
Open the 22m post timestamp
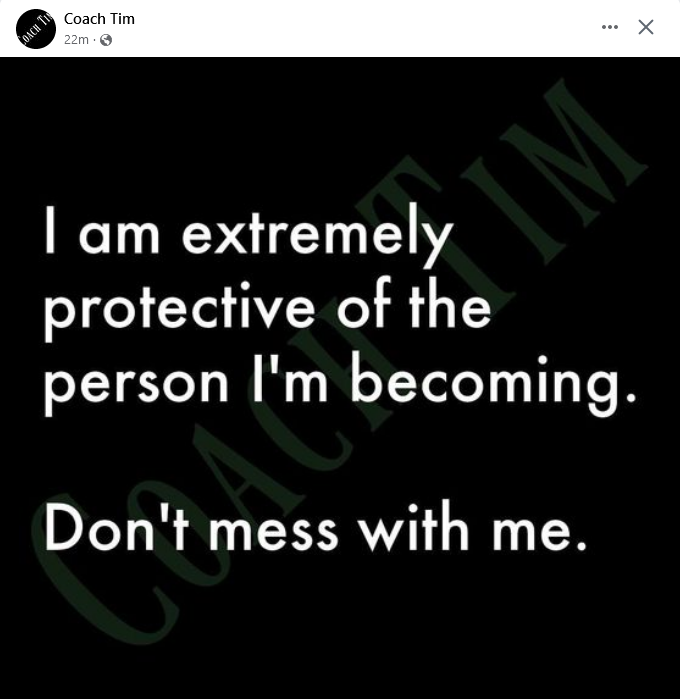coord(76,40)
